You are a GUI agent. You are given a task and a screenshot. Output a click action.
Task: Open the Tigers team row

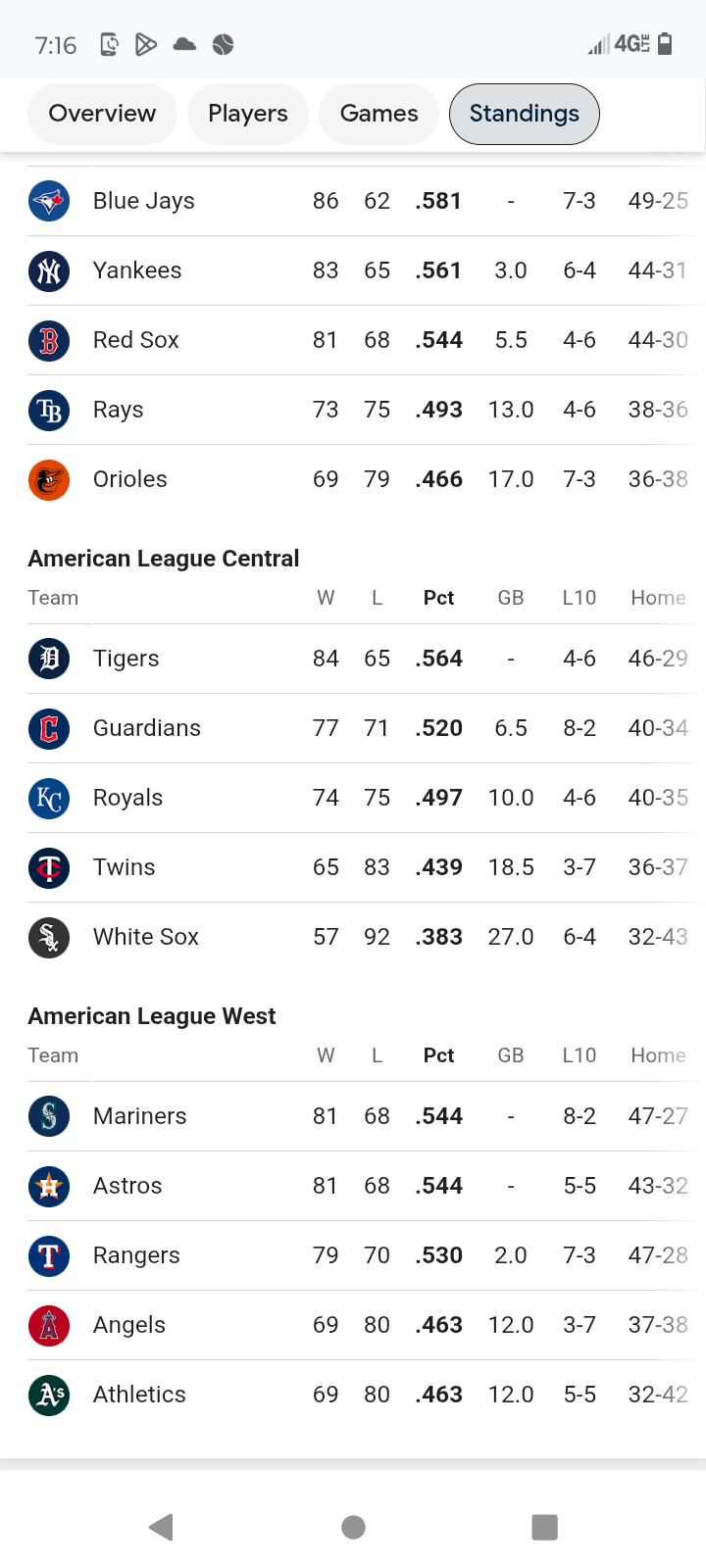pos(126,659)
